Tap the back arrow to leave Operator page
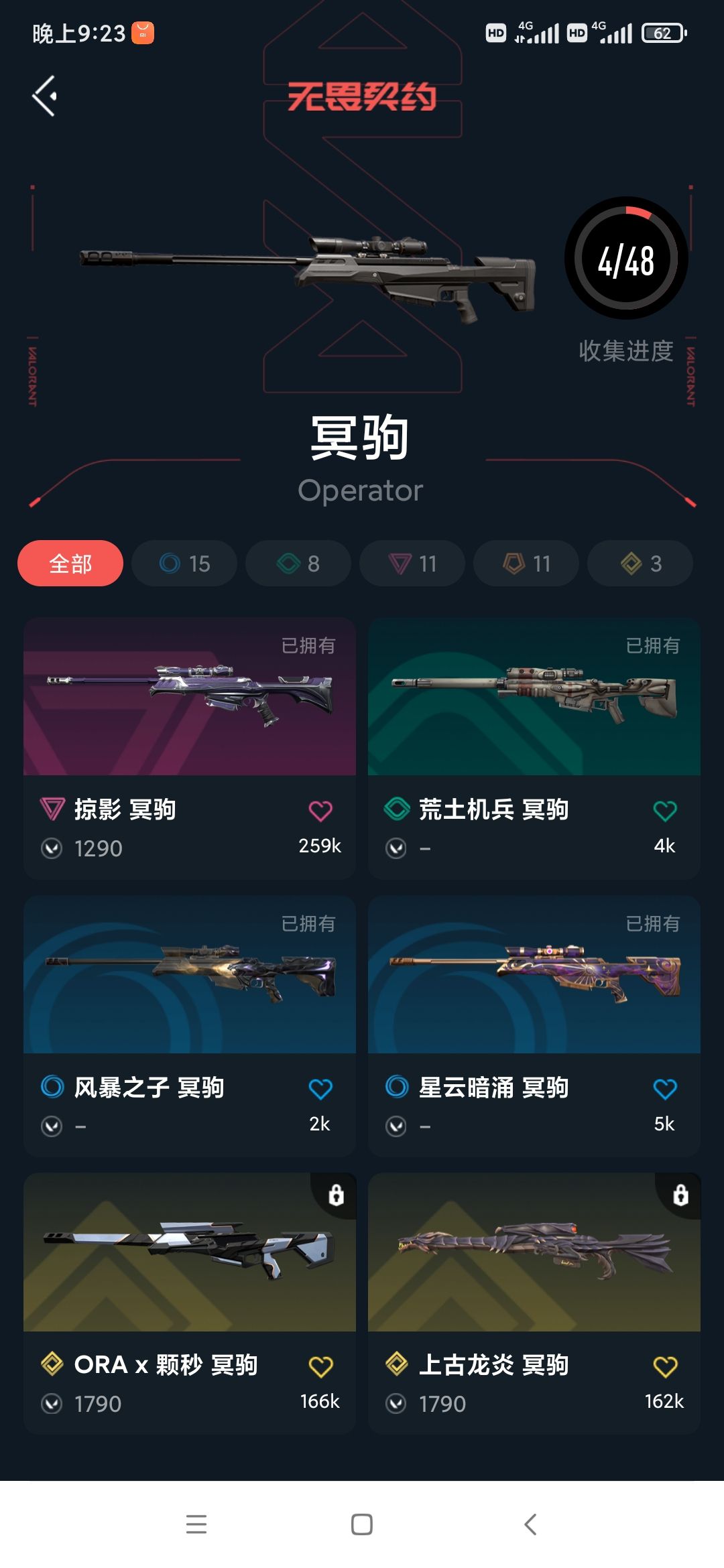The height and width of the screenshot is (1568, 724). tap(44, 95)
